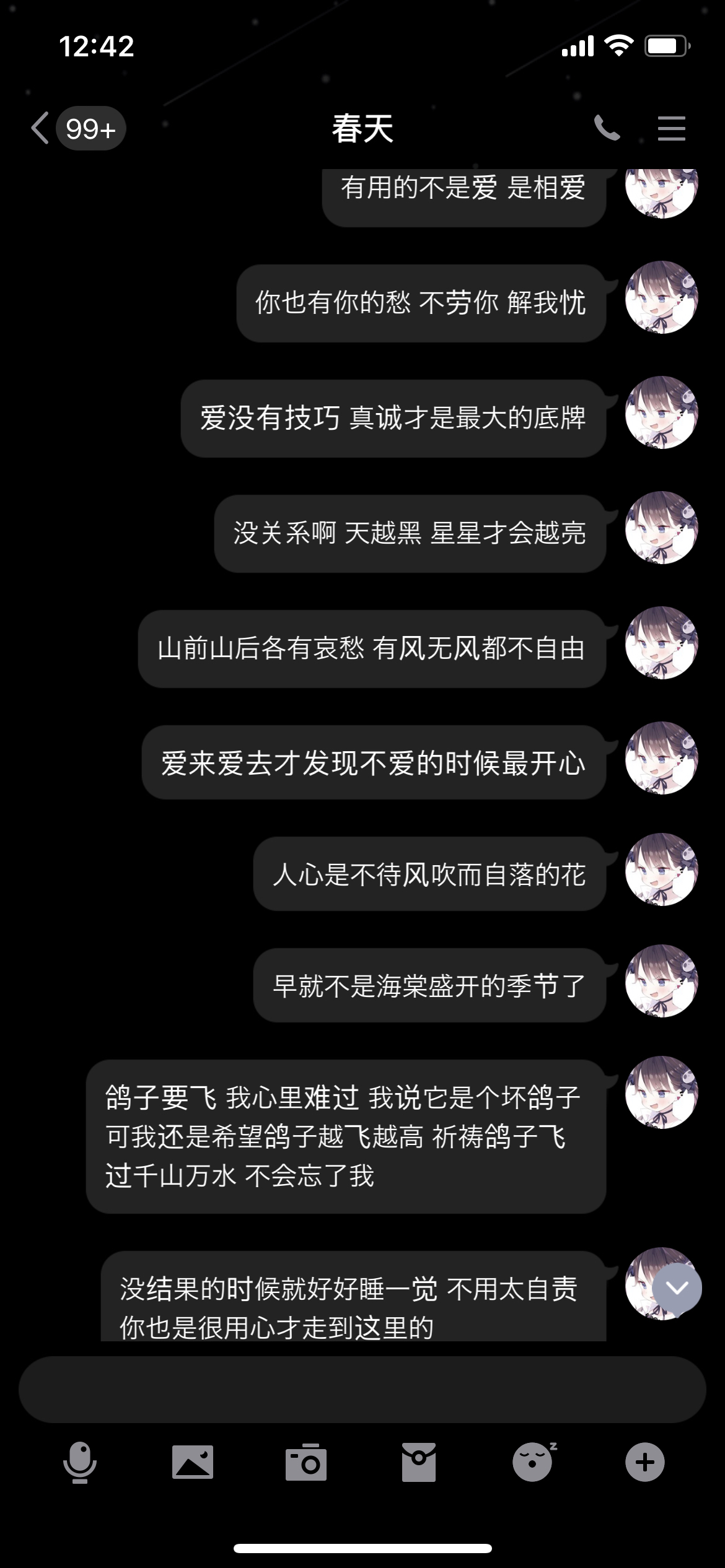This screenshot has width=725, height=1568.
Task: Open the emoji sticker panel
Action: coord(533,1463)
